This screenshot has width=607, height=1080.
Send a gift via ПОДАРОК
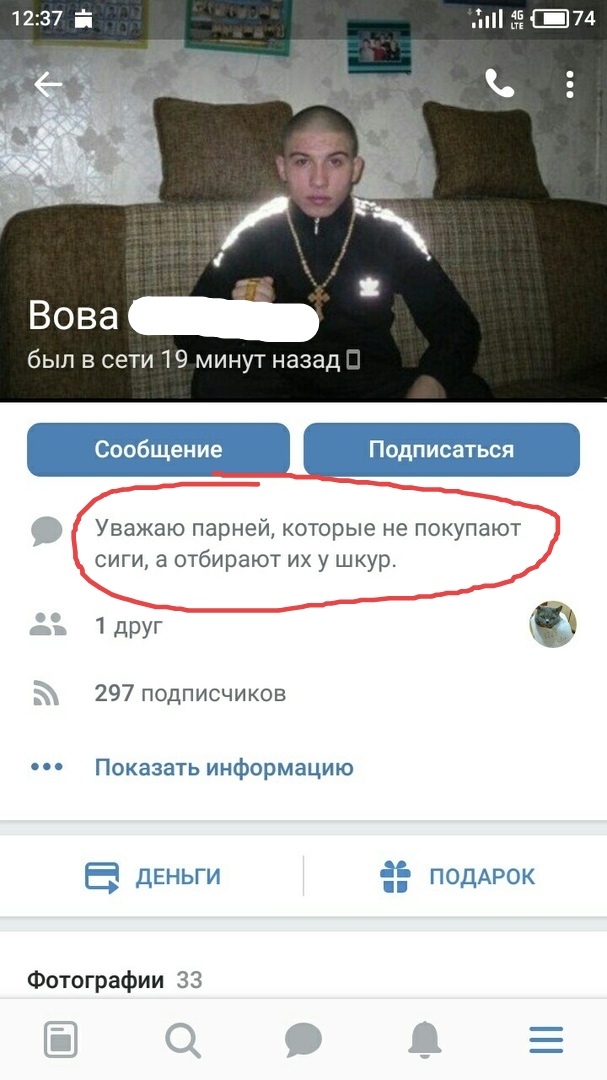tap(457, 877)
